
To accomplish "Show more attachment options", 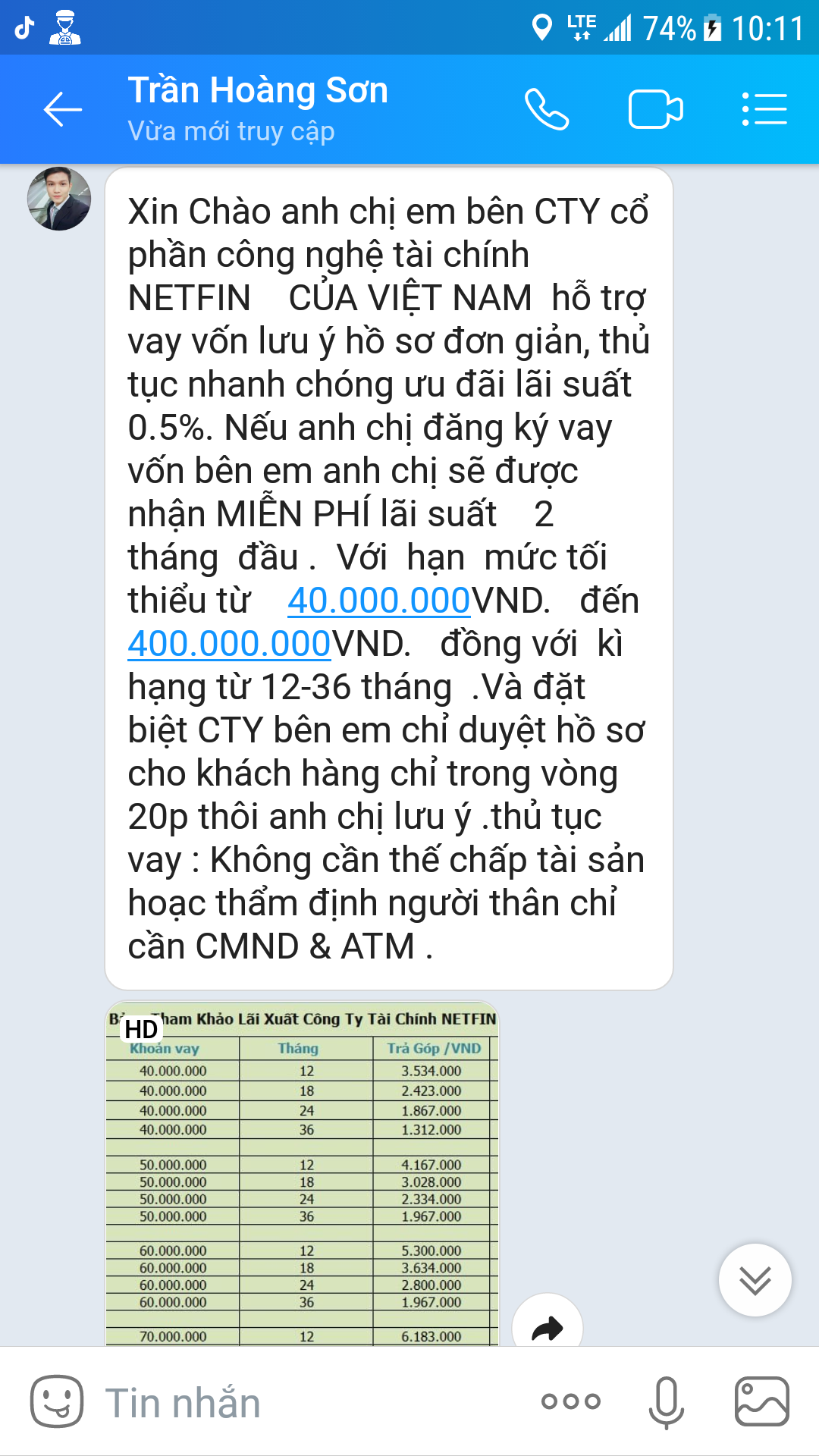I will [571, 1401].
